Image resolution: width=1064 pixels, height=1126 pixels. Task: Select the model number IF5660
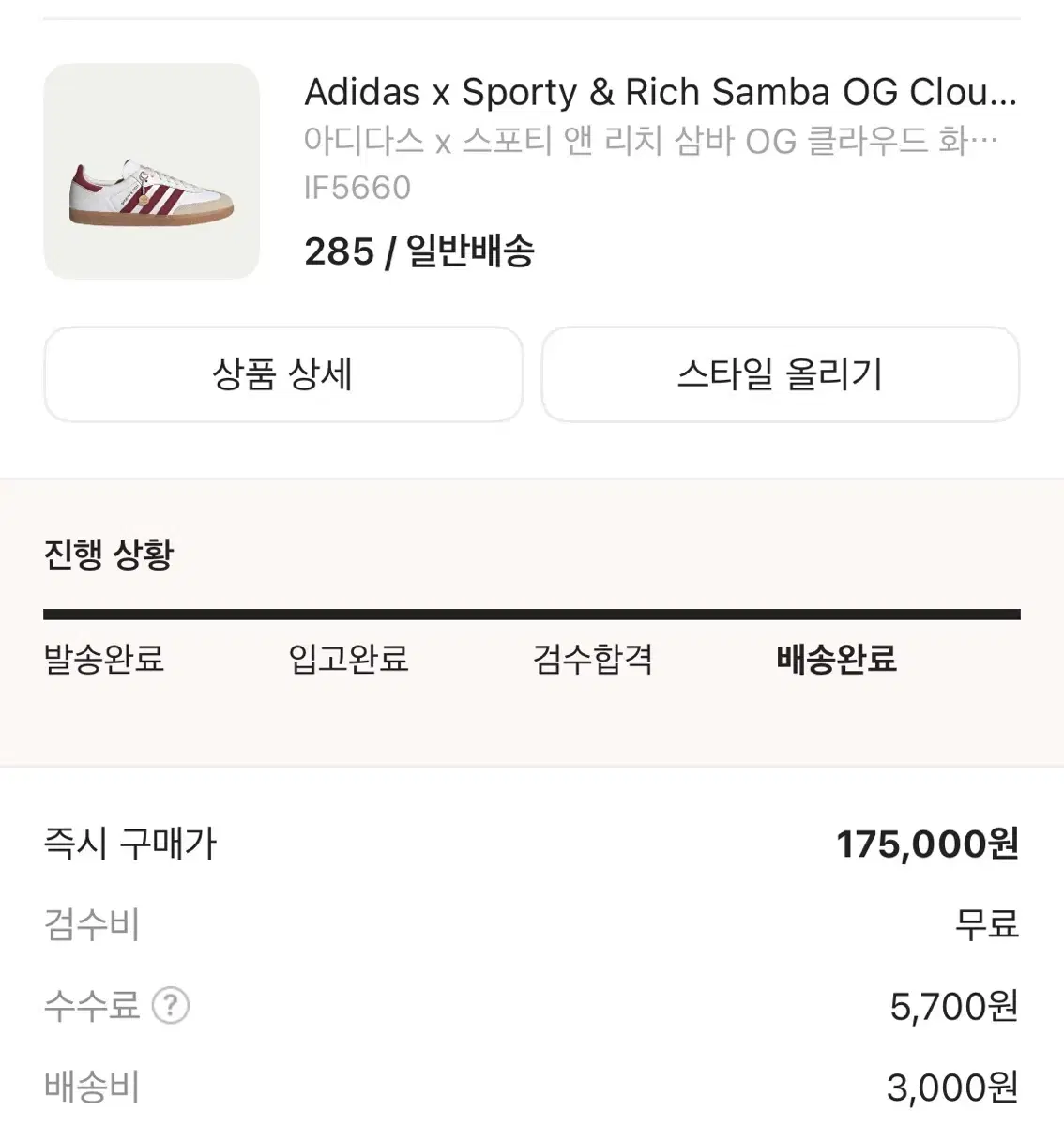[357, 187]
